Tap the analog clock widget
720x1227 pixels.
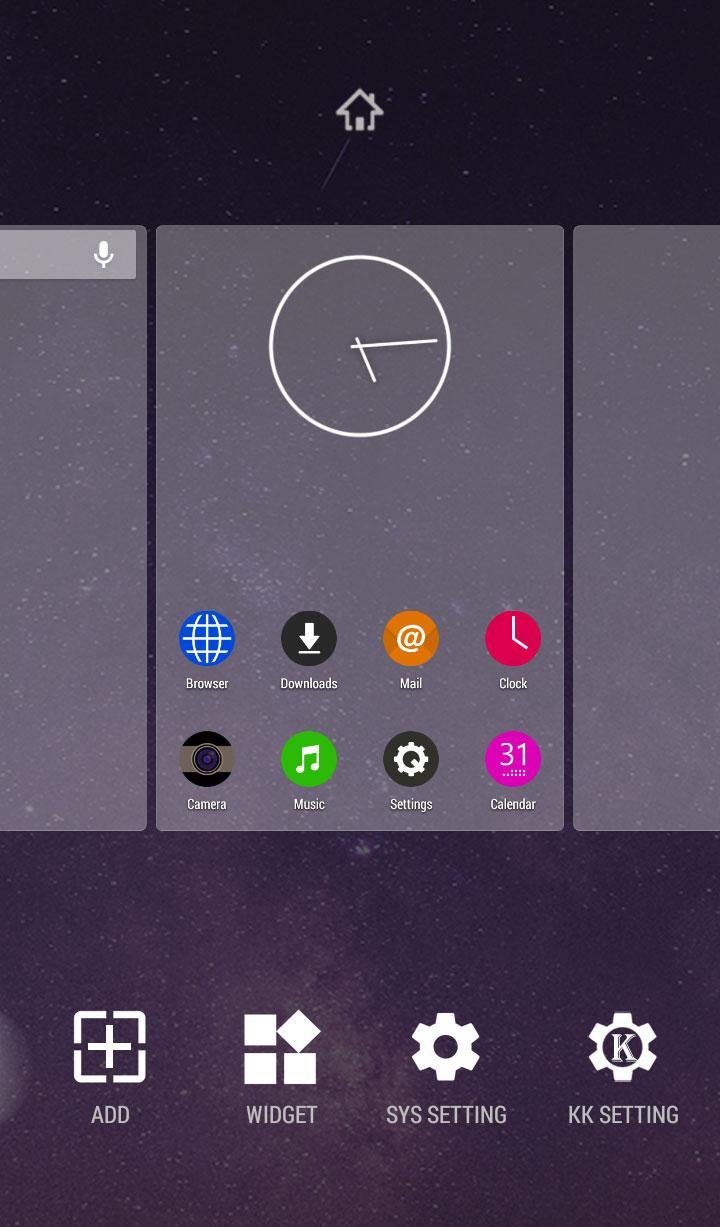(360, 346)
